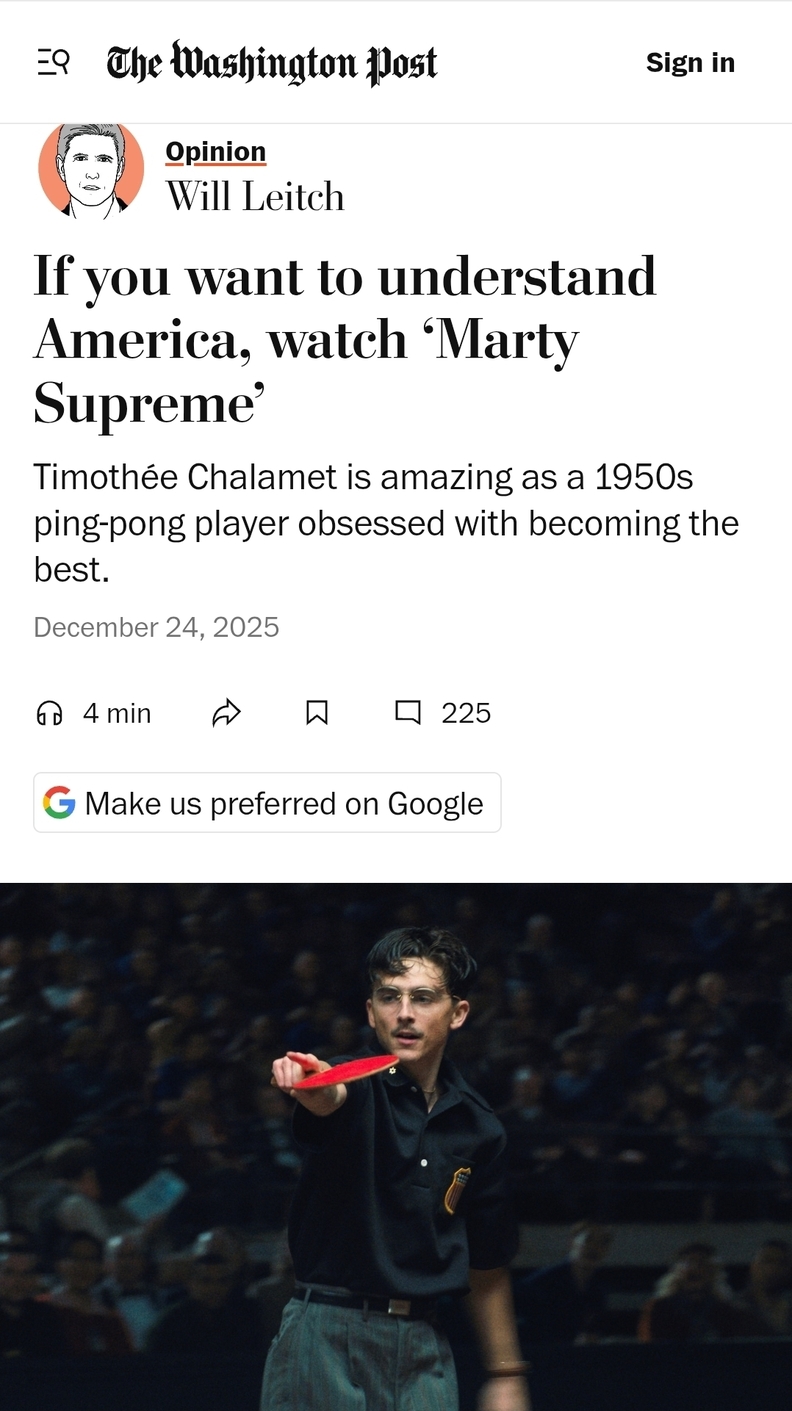Share this article
This screenshot has height=1411, width=792.
click(x=227, y=713)
